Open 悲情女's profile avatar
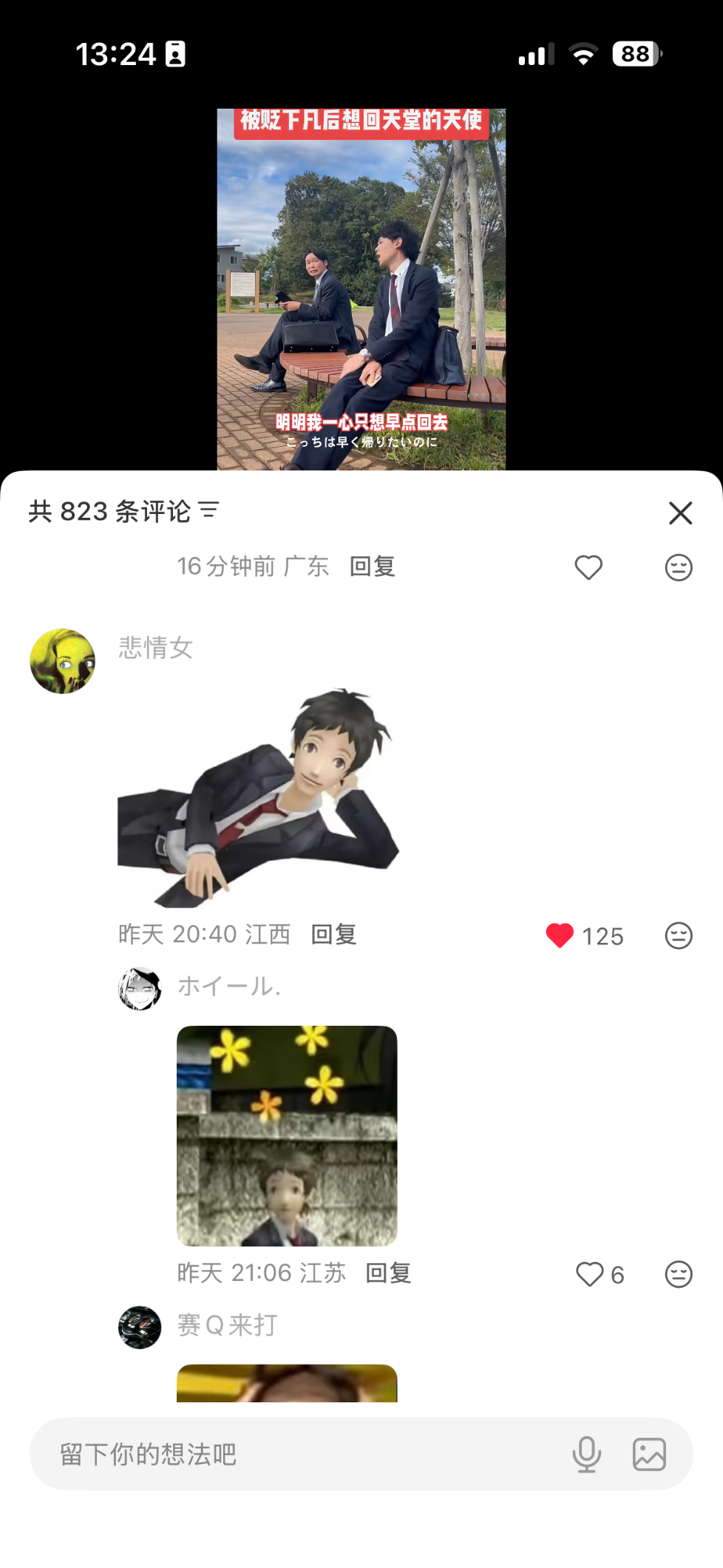Image resolution: width=723 pixels, height=1568 pixels. [63, 661]
